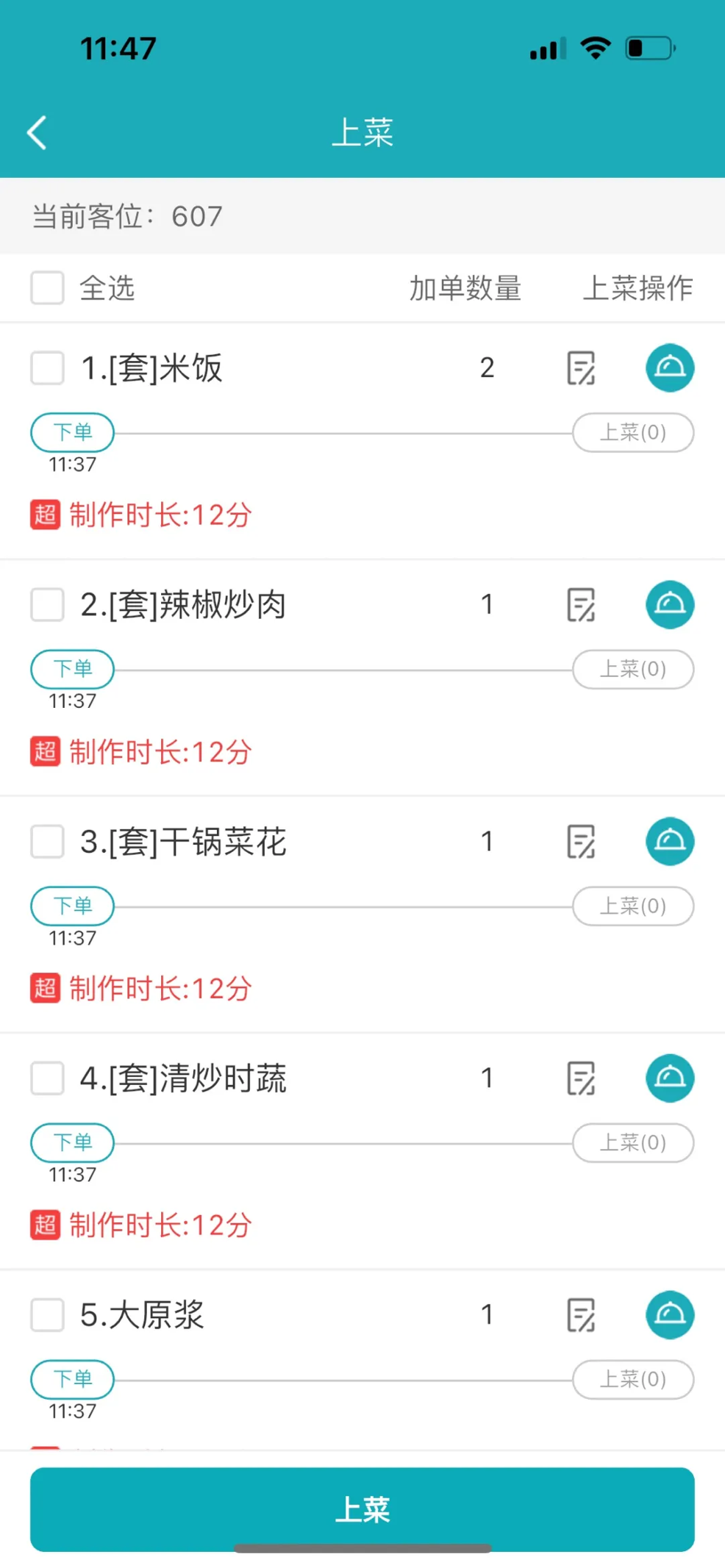Go back using the top-left arrow
Viewport: 725px width, 1568px height.
pos(37,133)
